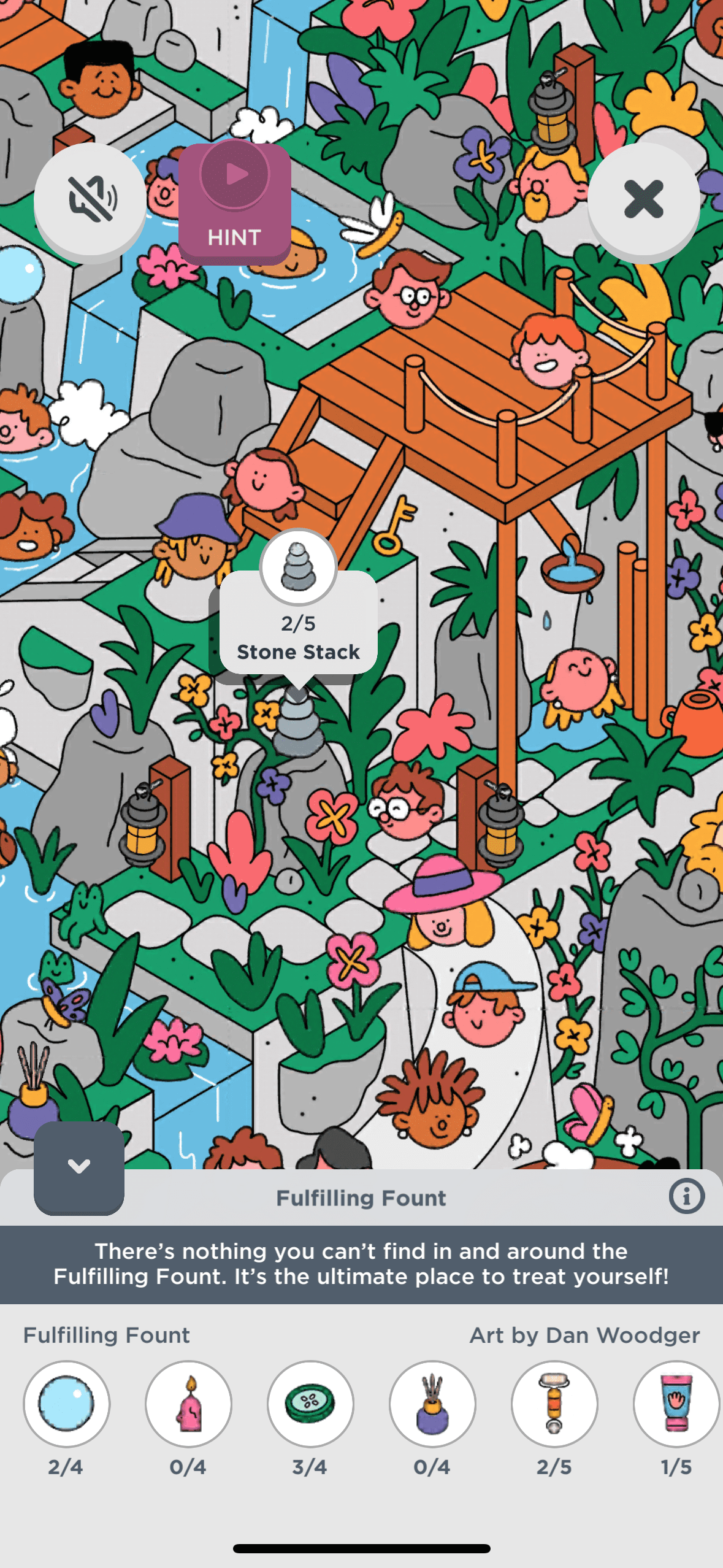Select the hand cream tube showing 1/5
This screenshot has height=1568, width=723.
pos(676,1403)
